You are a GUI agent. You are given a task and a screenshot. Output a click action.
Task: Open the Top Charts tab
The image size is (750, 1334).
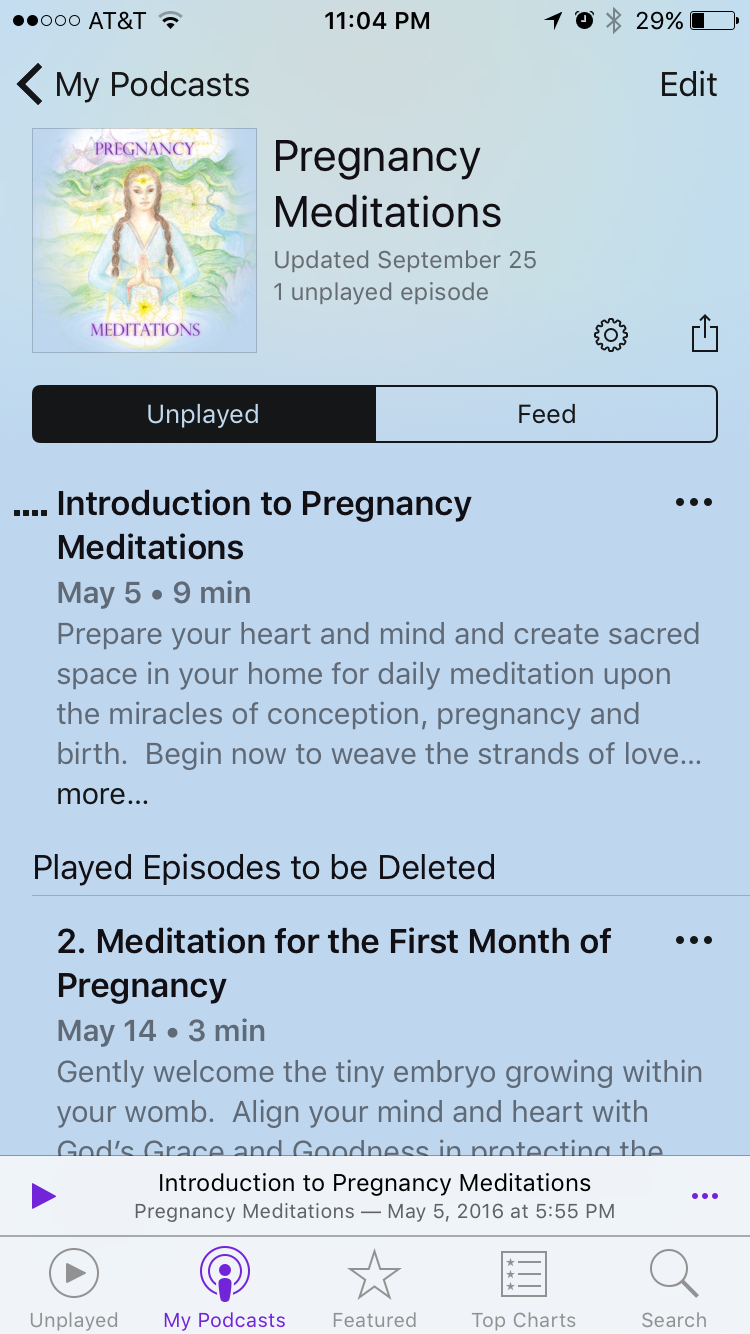coord(523,1289)
